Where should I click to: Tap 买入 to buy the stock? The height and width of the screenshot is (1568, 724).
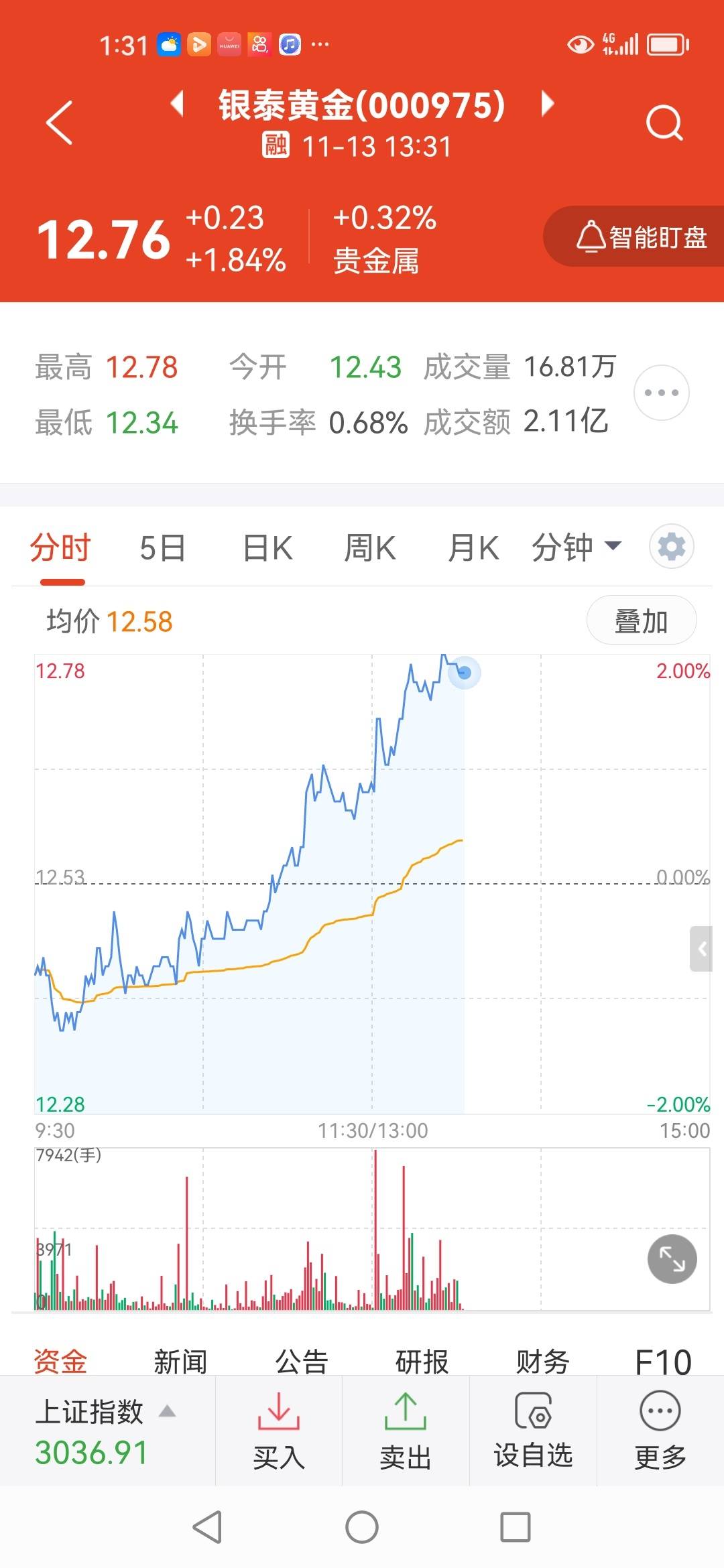tap(279, 1431)
